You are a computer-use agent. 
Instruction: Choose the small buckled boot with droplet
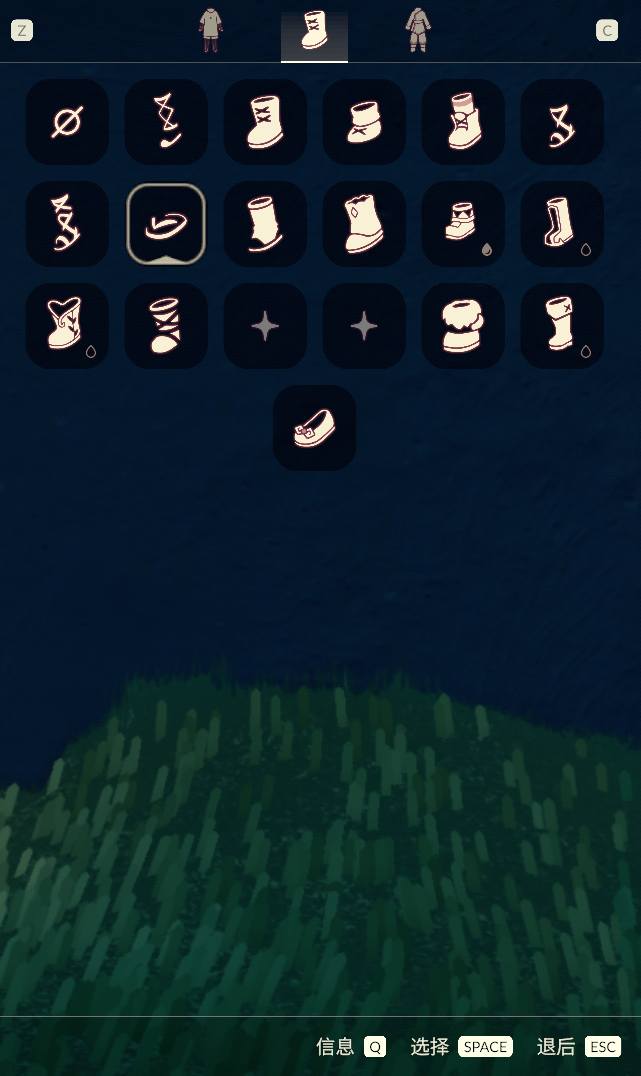(x=463, y=224)
